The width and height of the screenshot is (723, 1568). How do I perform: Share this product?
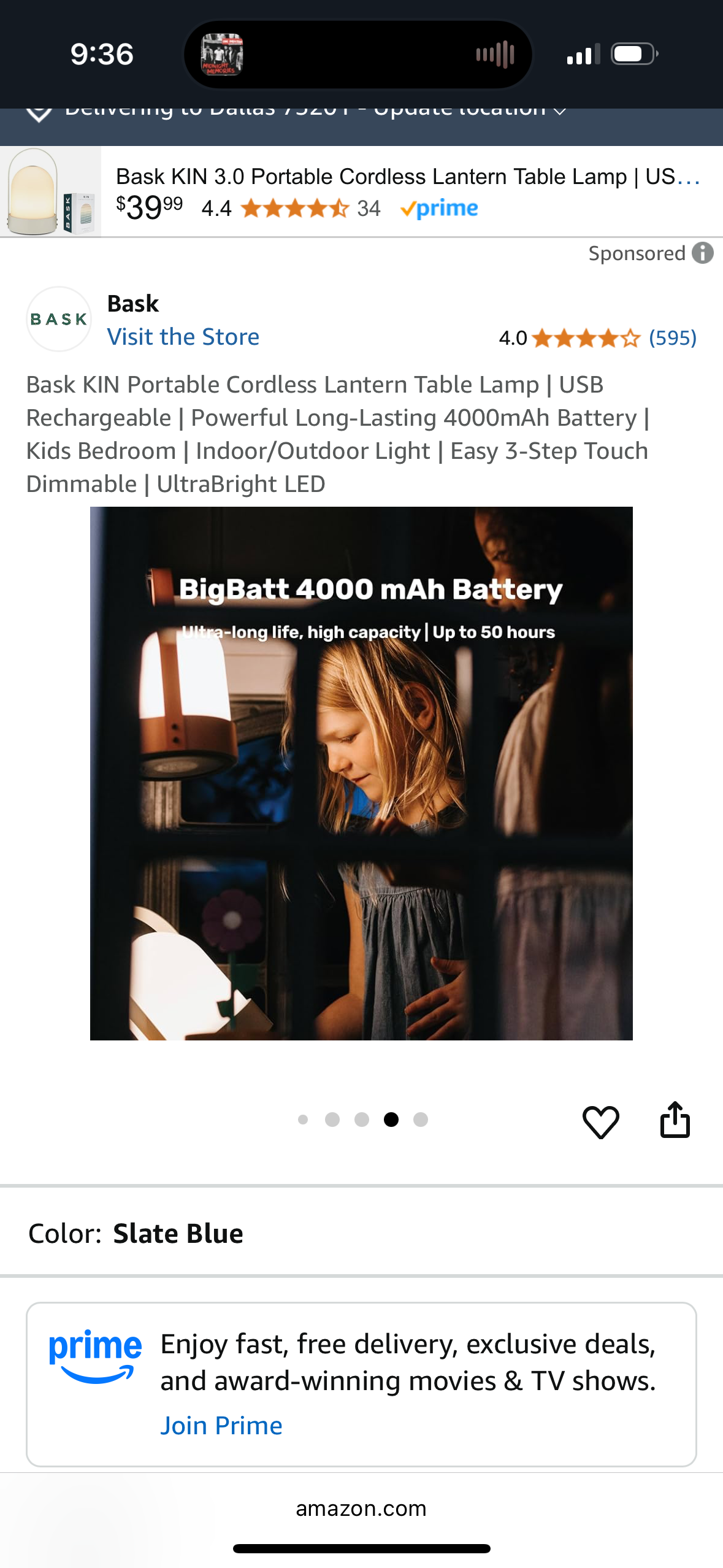(x=675, y=1120)
